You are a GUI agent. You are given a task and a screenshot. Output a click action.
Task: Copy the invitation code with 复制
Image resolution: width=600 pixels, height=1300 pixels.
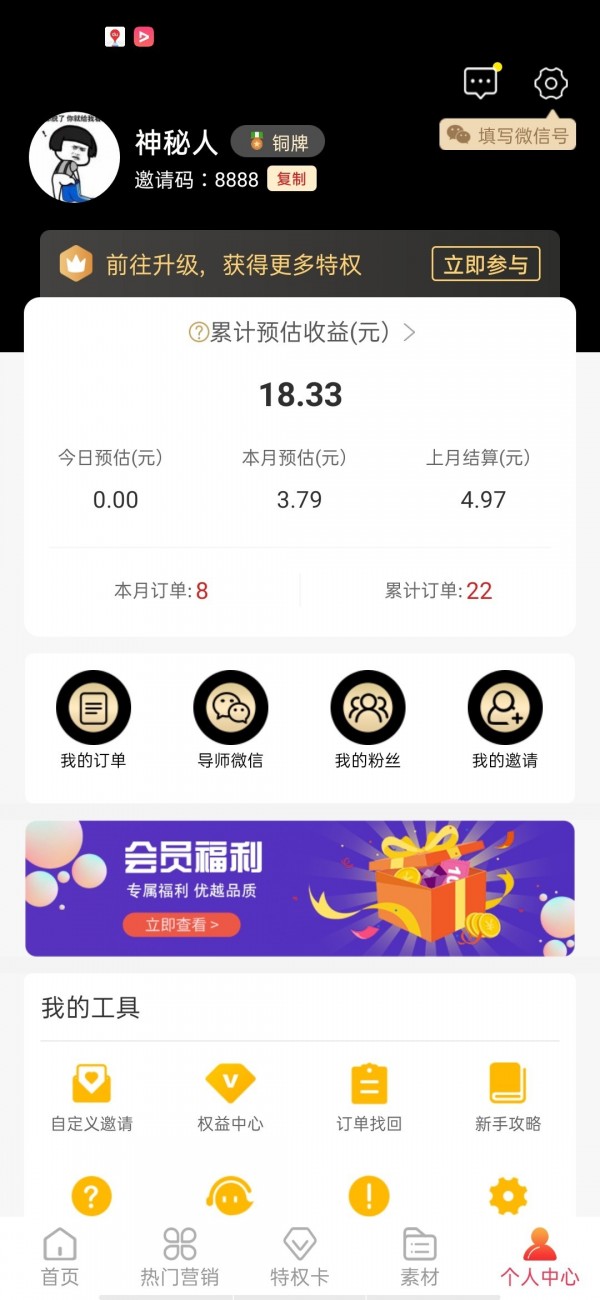(x=291, y=179)
